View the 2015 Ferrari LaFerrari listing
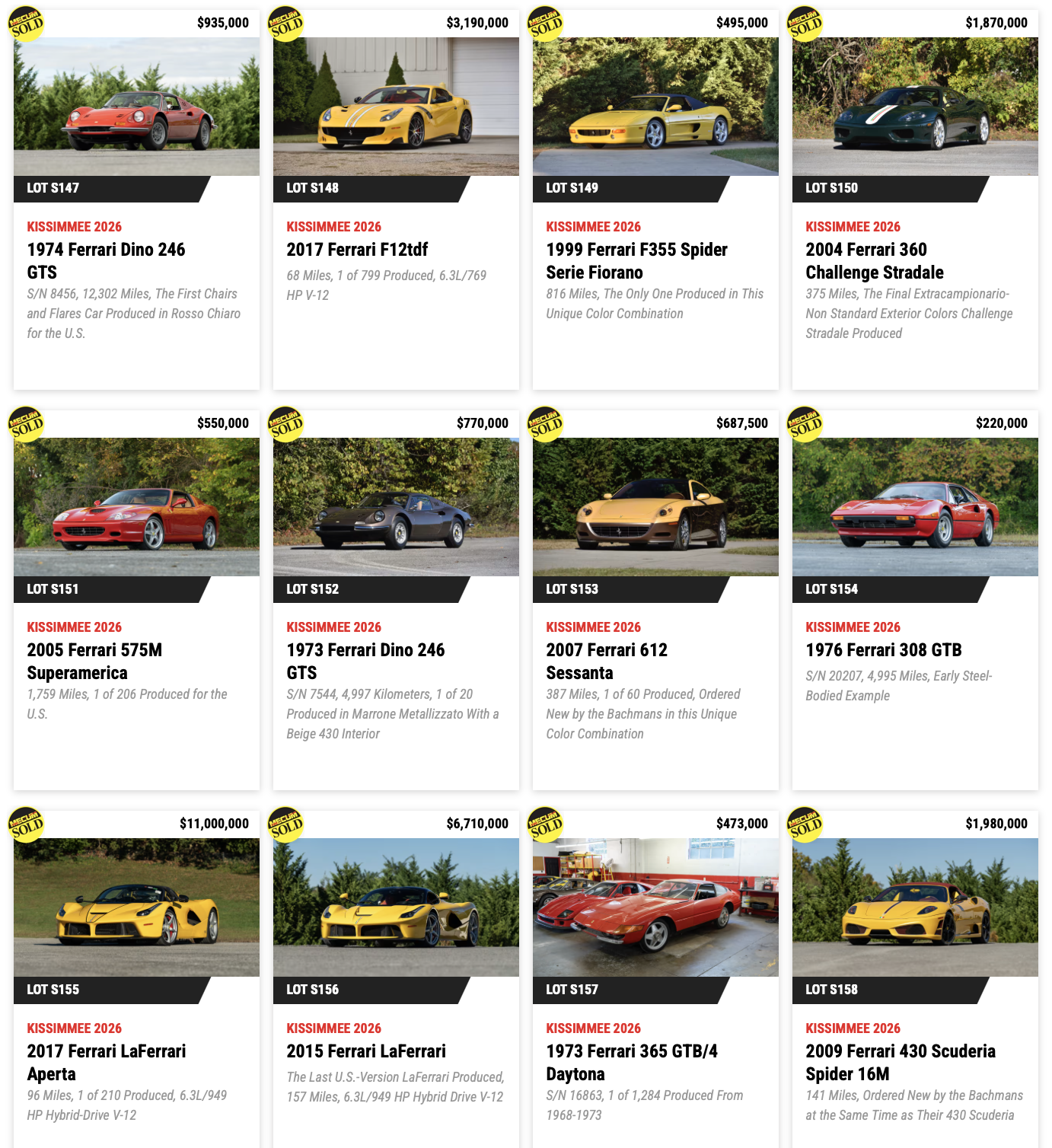 (x=365, y=1051)
